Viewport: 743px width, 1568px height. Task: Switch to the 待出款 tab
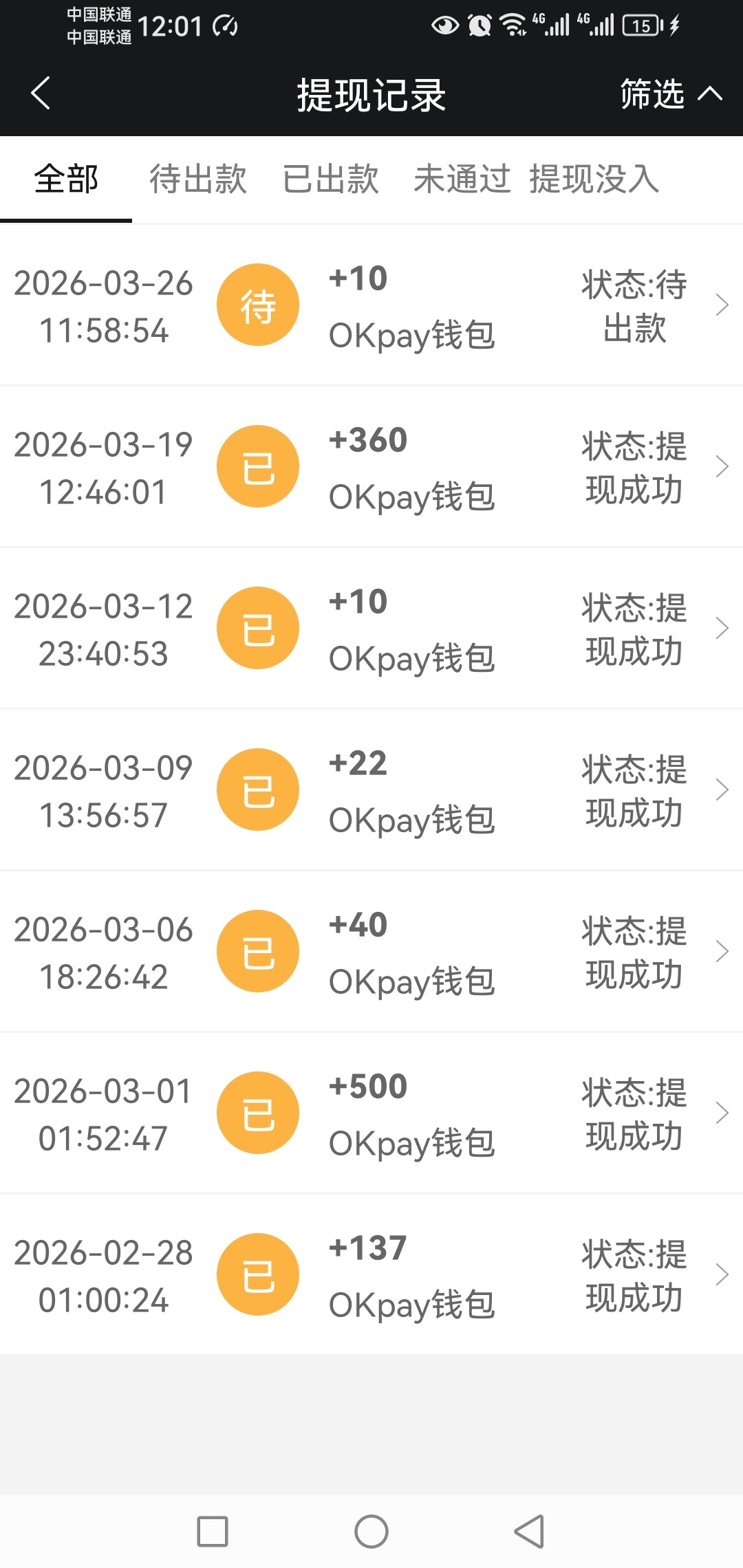point(198,179)
